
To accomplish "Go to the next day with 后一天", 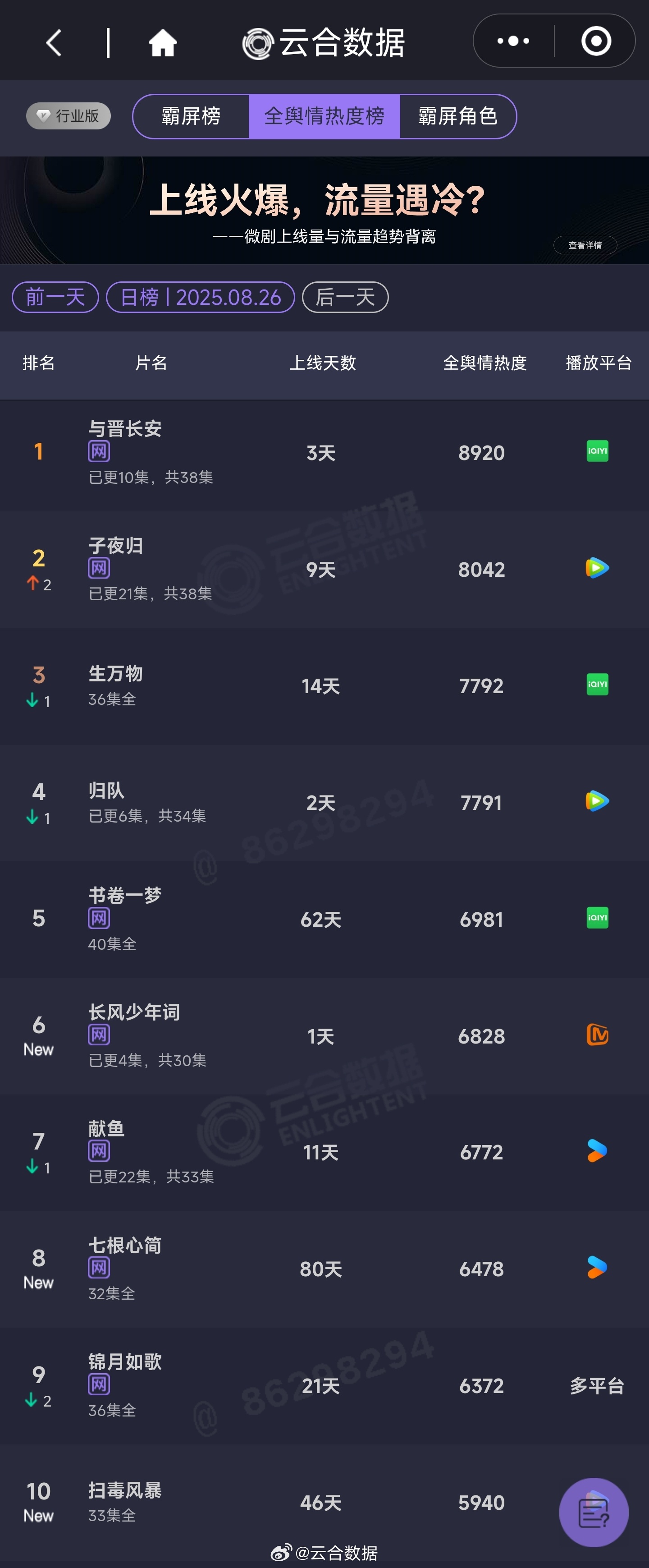I will pos(345,297).
